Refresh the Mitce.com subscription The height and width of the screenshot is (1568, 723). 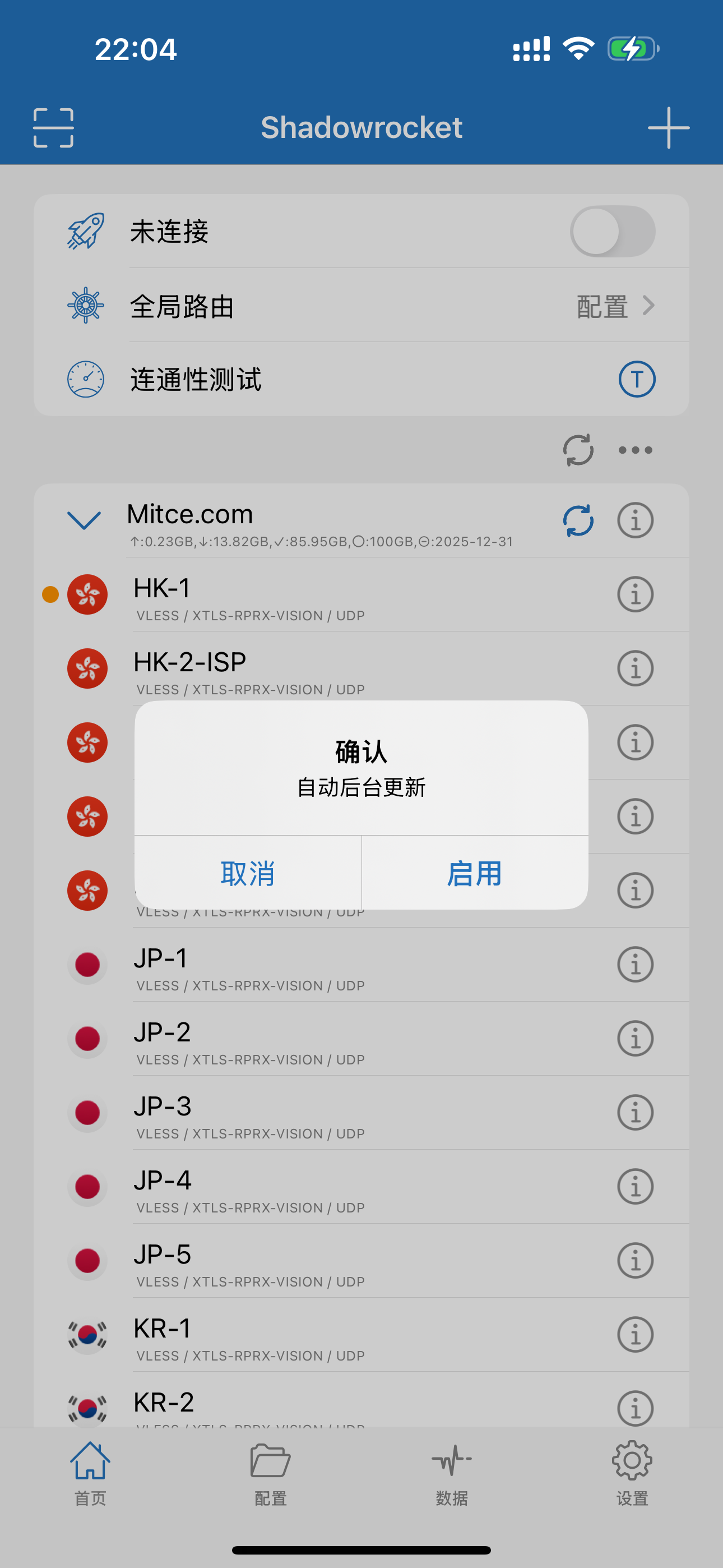(x=577, y=521)
